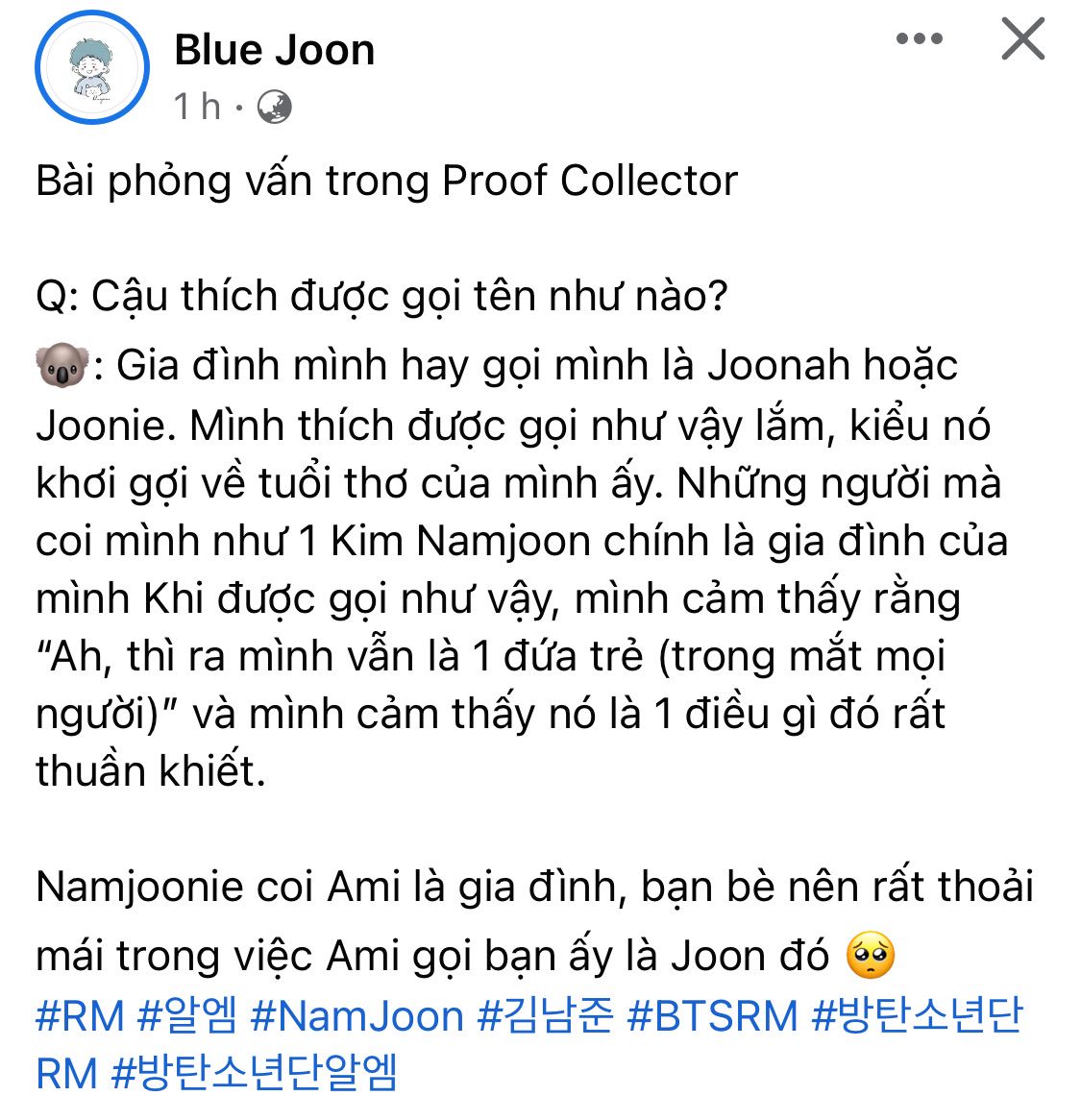Open the post's three-dot options menu

coord(920,39)
